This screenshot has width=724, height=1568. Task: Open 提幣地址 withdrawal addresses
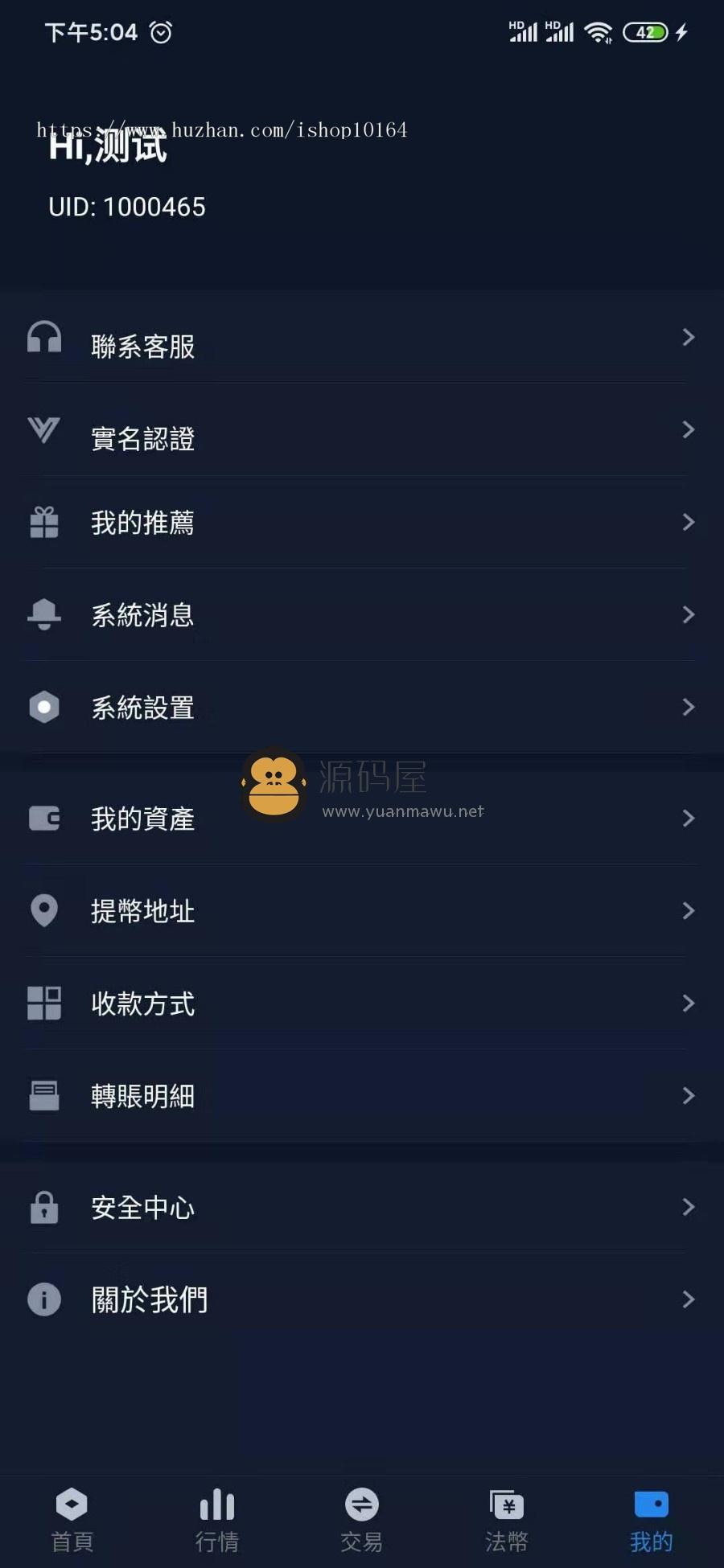[362, 911]
